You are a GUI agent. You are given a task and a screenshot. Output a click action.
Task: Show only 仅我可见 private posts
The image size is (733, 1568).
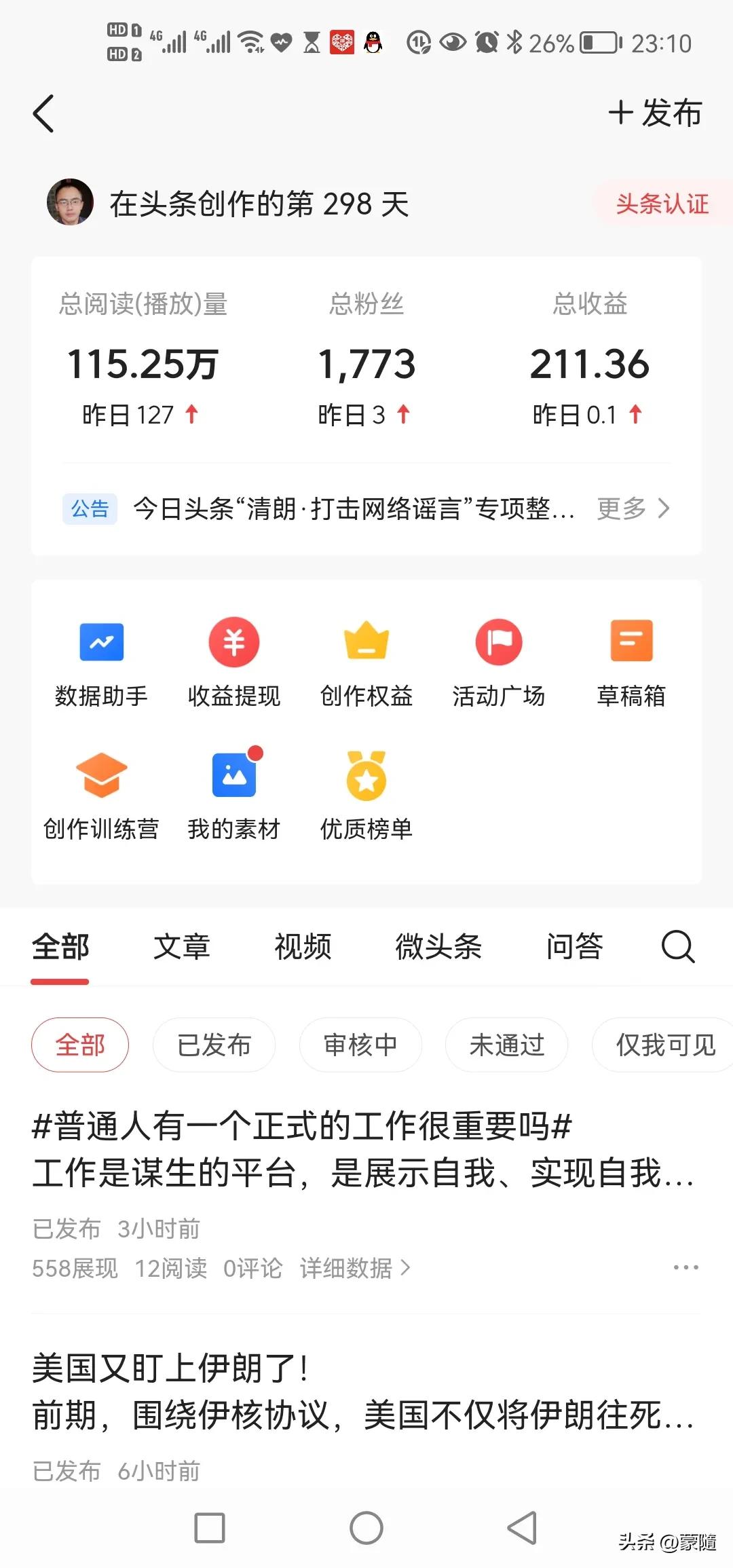click(660, 1045)
